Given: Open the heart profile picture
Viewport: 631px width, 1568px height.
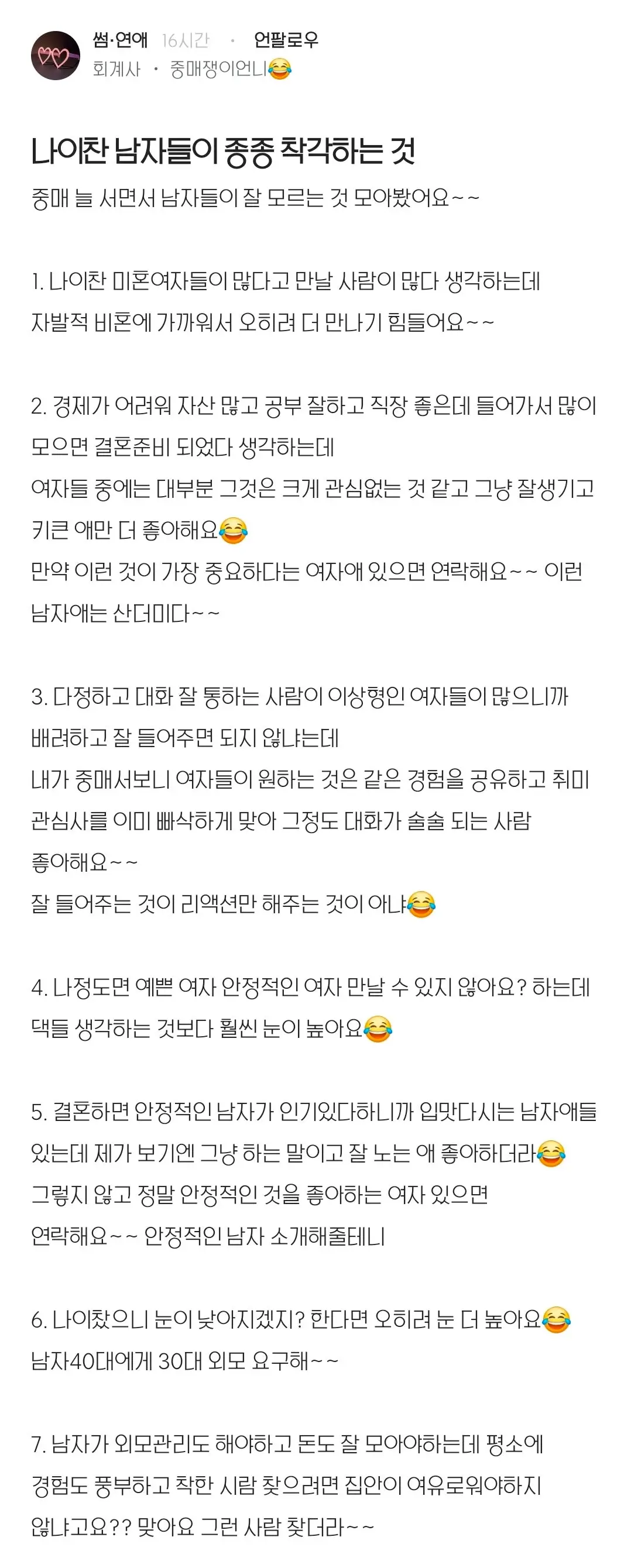Looking at the screenshot, I should pos(56,56).
